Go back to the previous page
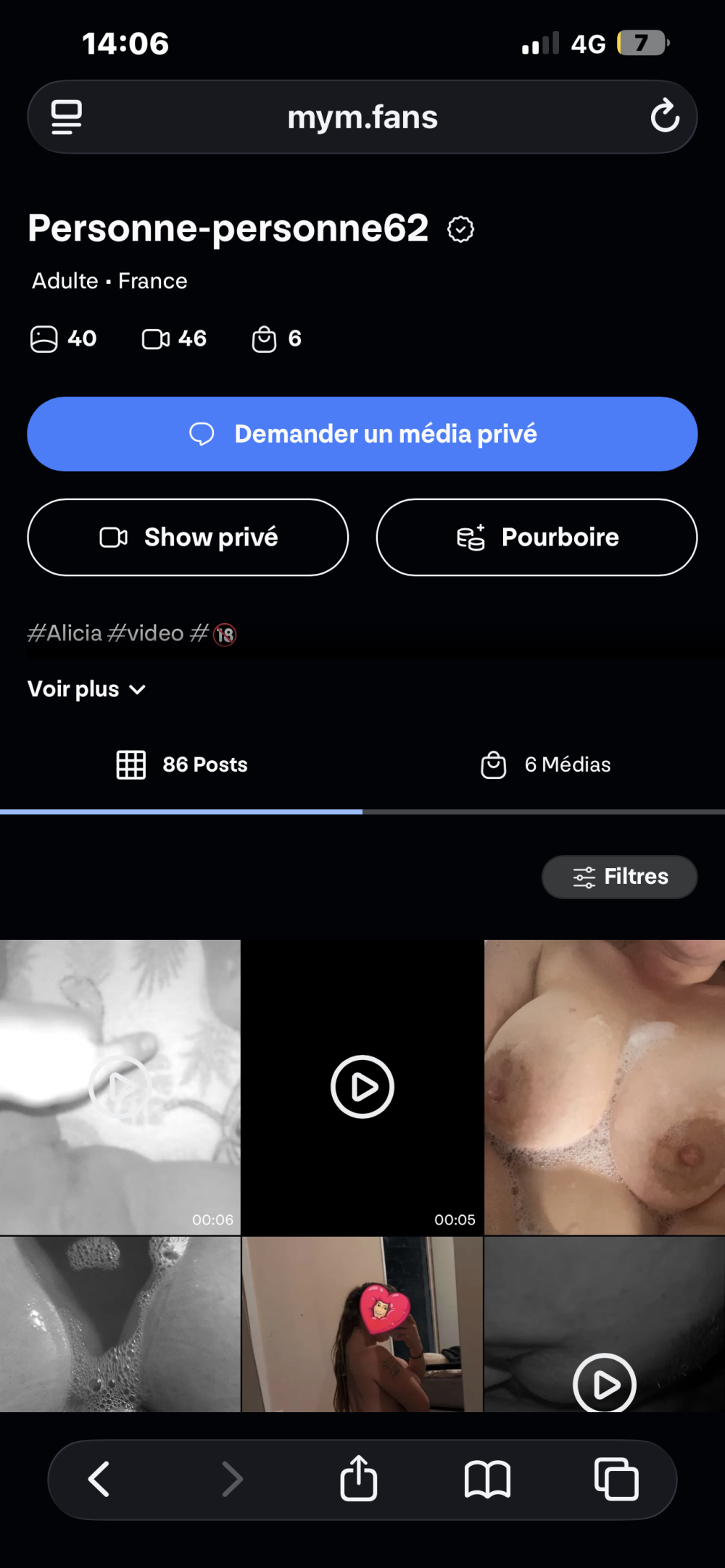The height and width of the screenshot is (1568, 725). click(99, 1479)
